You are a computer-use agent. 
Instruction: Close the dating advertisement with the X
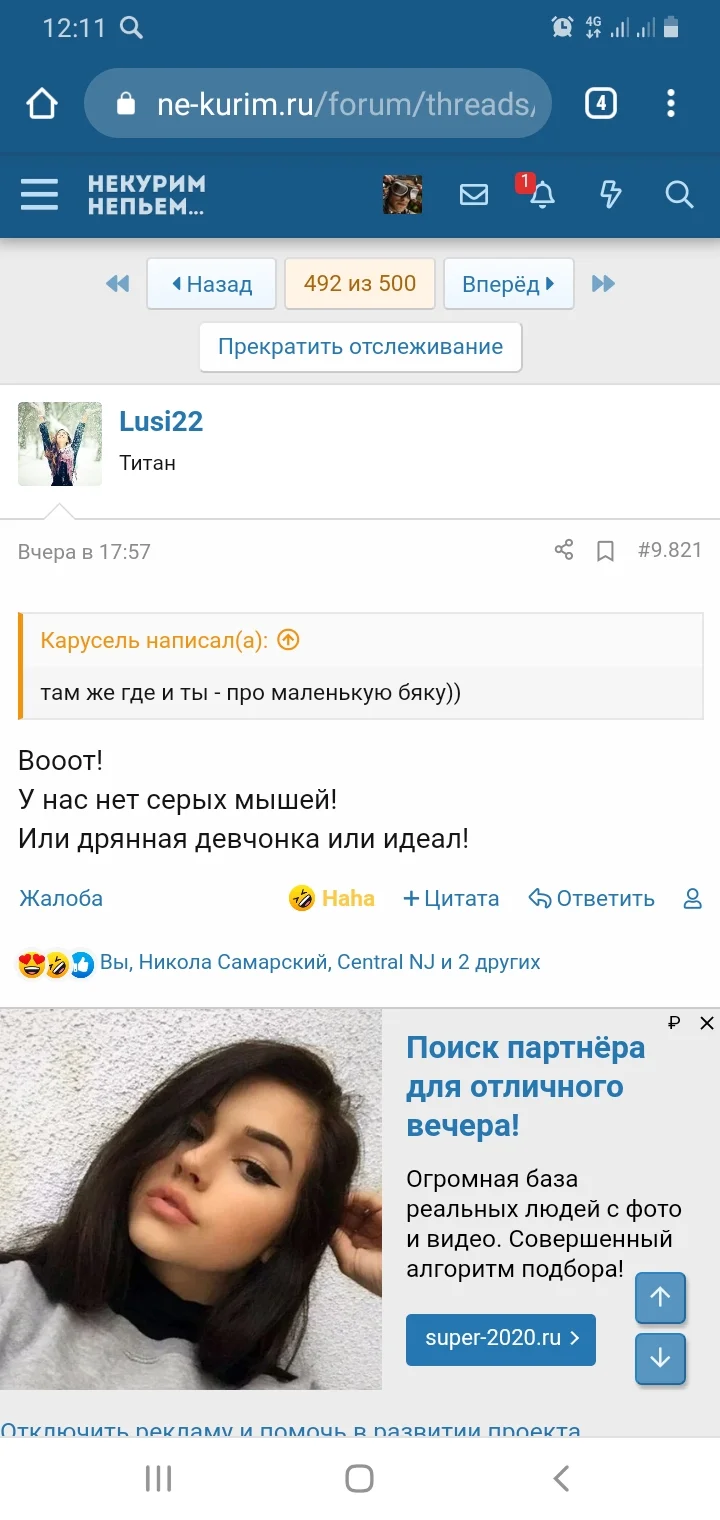point(707,1023)
